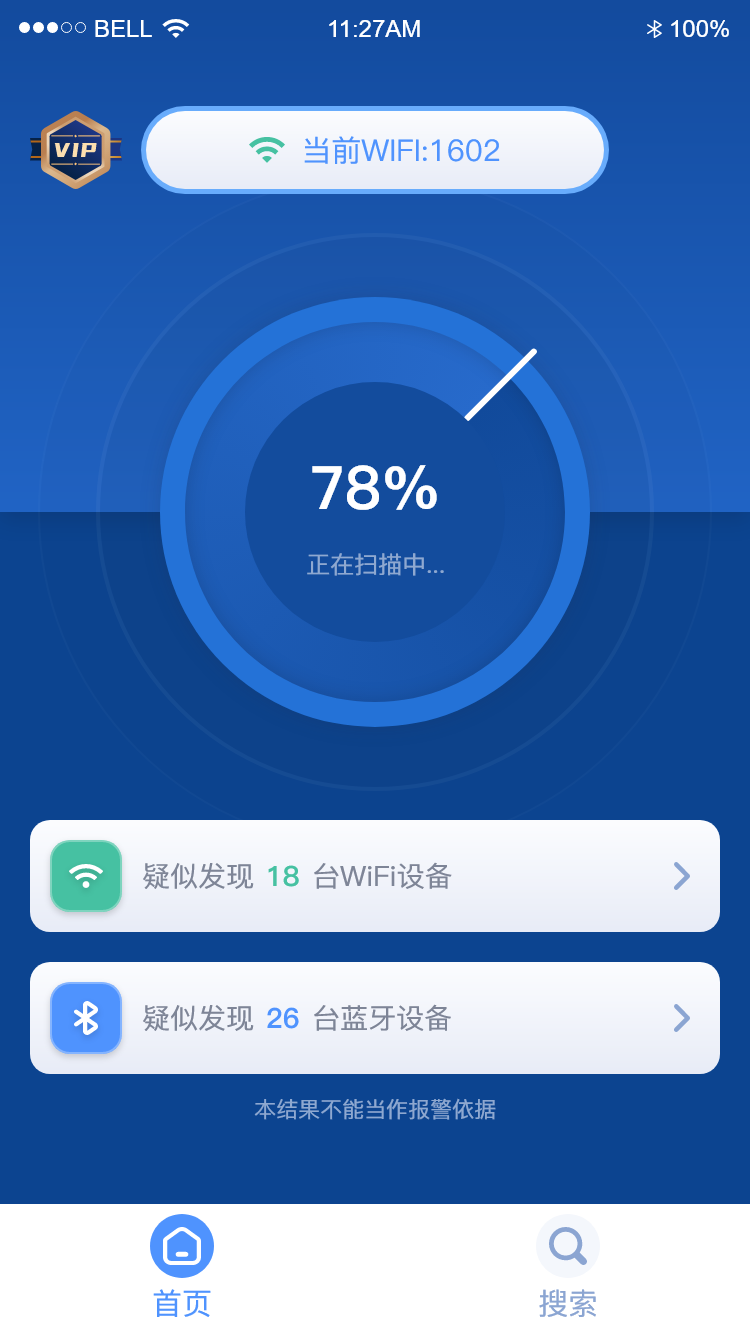
Task: Open the VIP badge
Action: pos(76,150)
